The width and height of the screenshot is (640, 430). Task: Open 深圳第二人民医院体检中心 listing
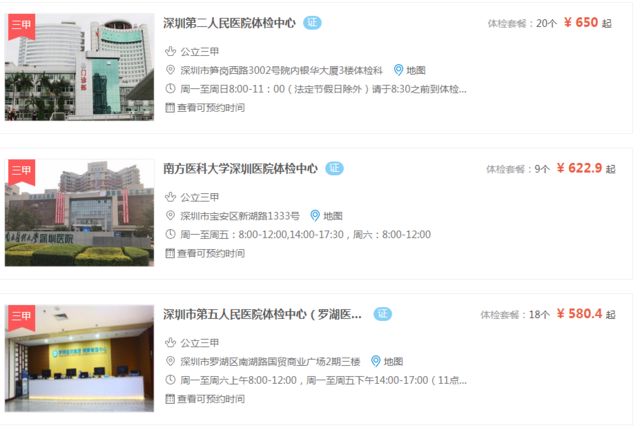tap(229, 22)
